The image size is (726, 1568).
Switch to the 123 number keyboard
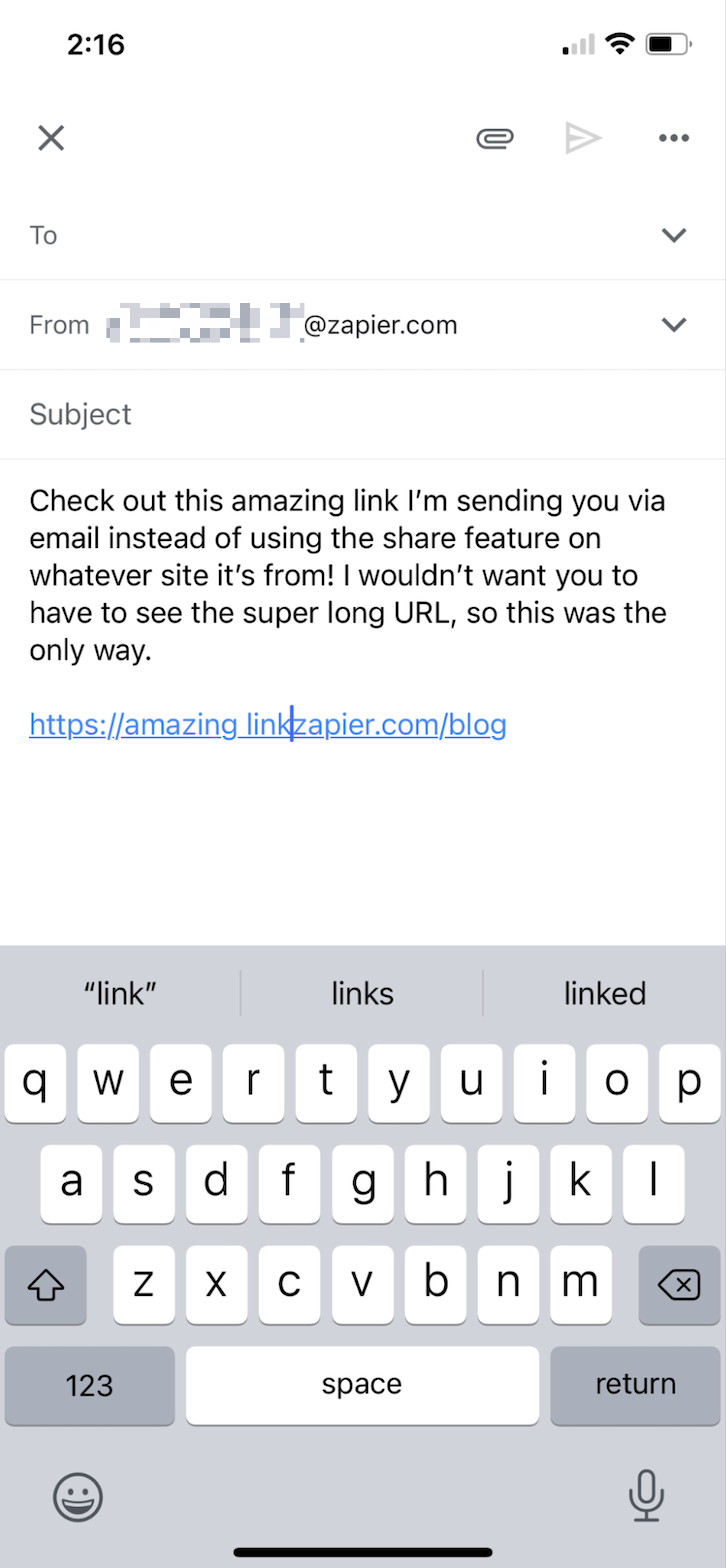coord(90,1385)
